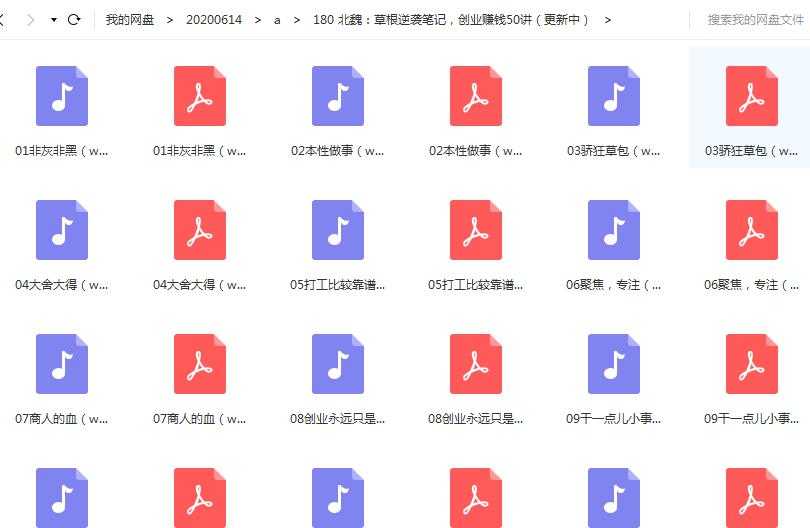Open the 03骄狂草包 audio file
This screenshot has width=810, height=528.
click(x=614, y=96)
